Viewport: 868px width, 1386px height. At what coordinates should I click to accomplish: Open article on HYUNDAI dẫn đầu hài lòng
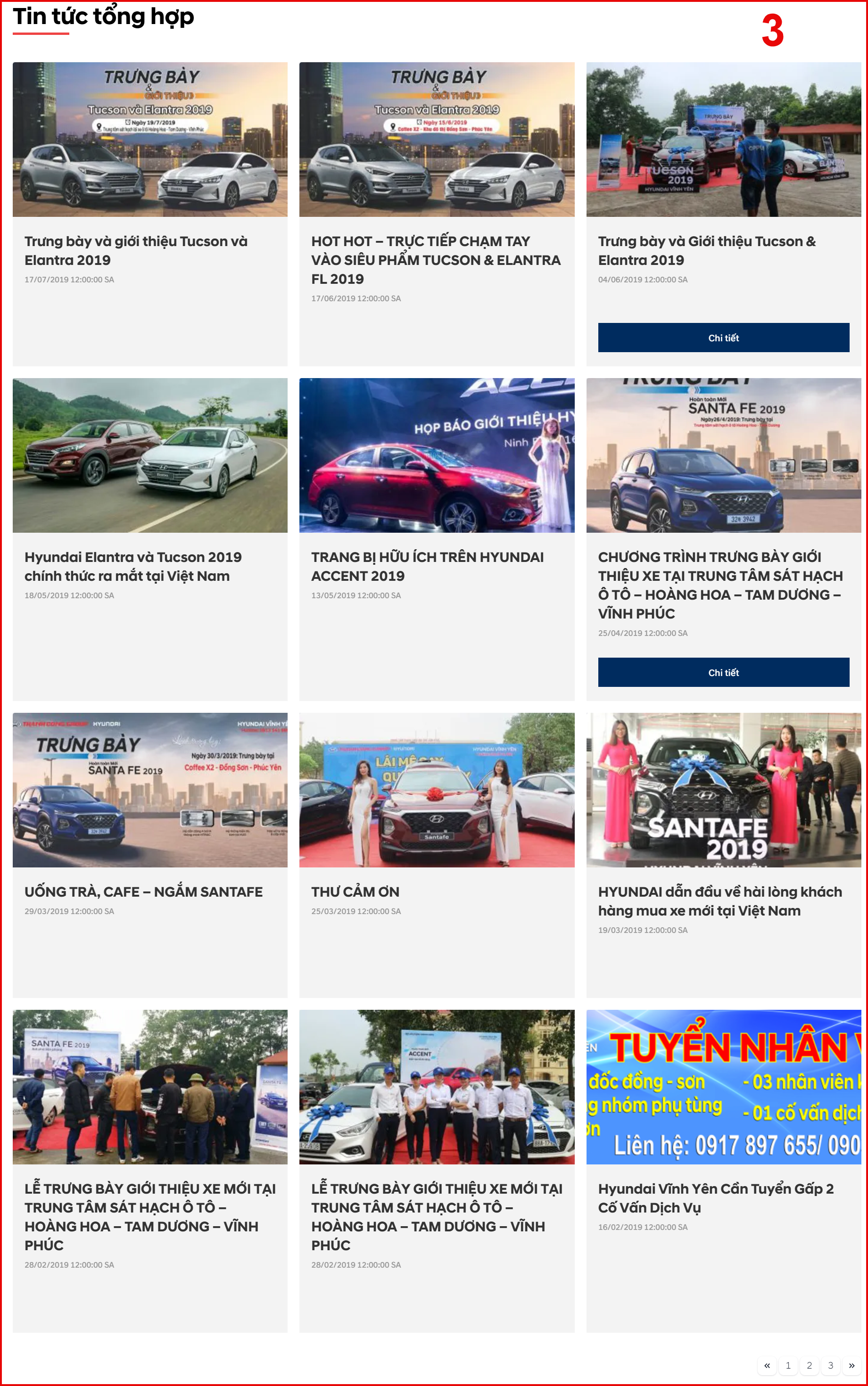click(x=719, y=900)
